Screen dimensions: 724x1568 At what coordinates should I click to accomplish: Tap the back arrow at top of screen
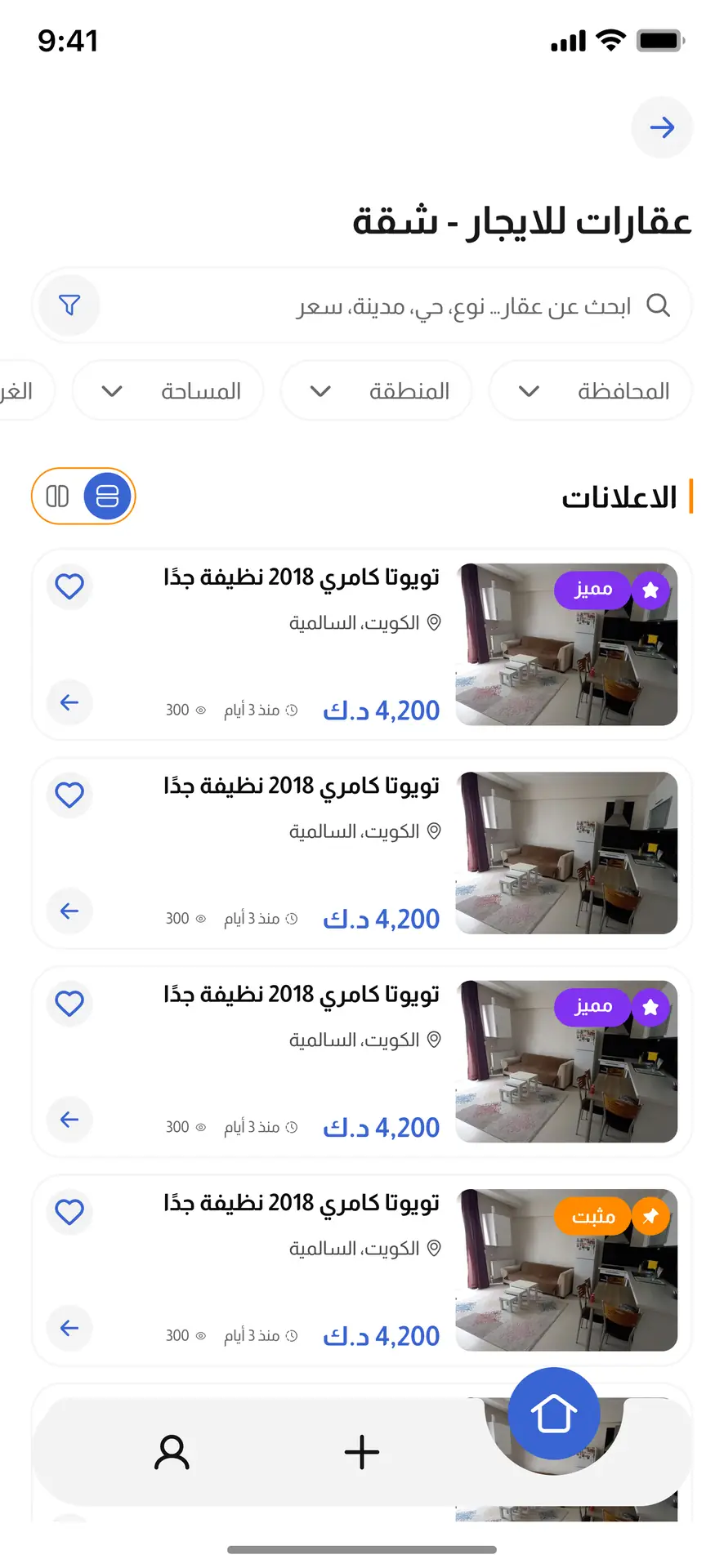pyautogui.click(x=662, y=127)
